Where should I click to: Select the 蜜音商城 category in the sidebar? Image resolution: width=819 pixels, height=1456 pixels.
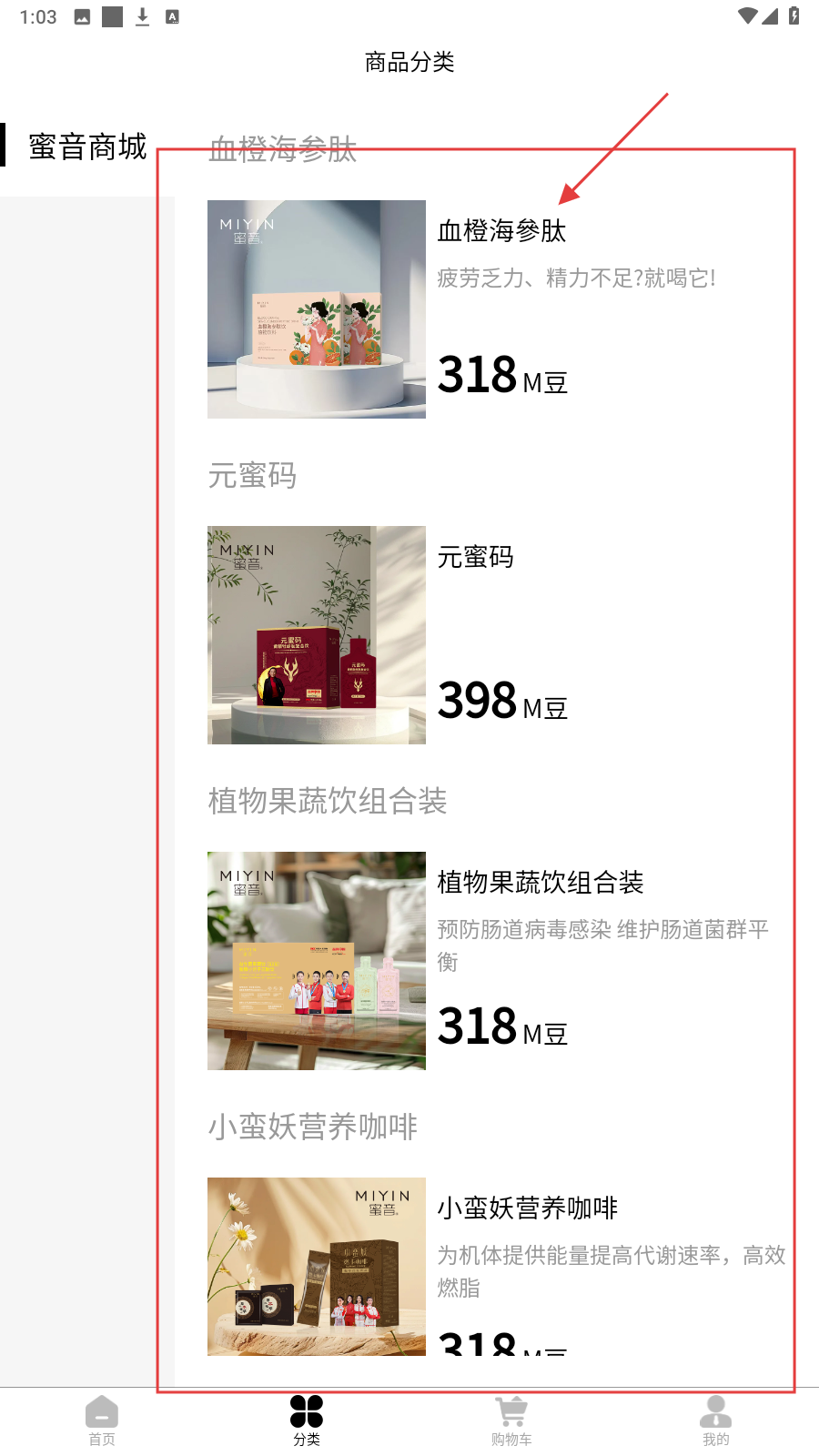86,146
